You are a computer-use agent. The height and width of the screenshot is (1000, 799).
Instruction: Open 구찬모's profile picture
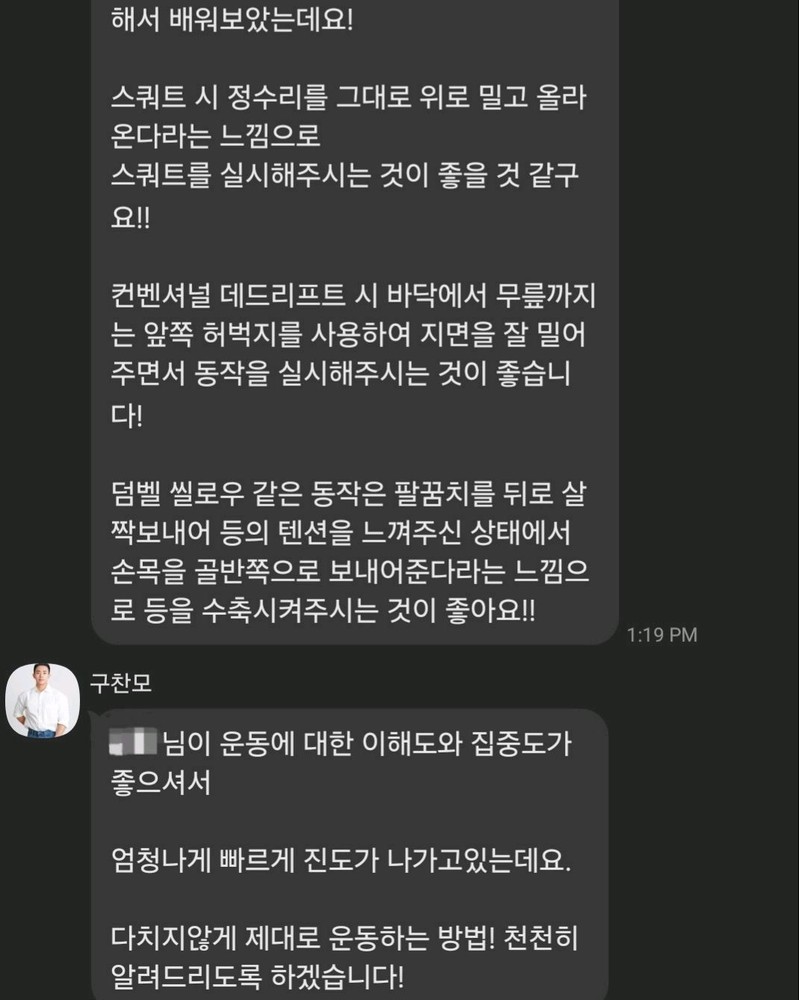pyautogui.click(x=43, y=700)
